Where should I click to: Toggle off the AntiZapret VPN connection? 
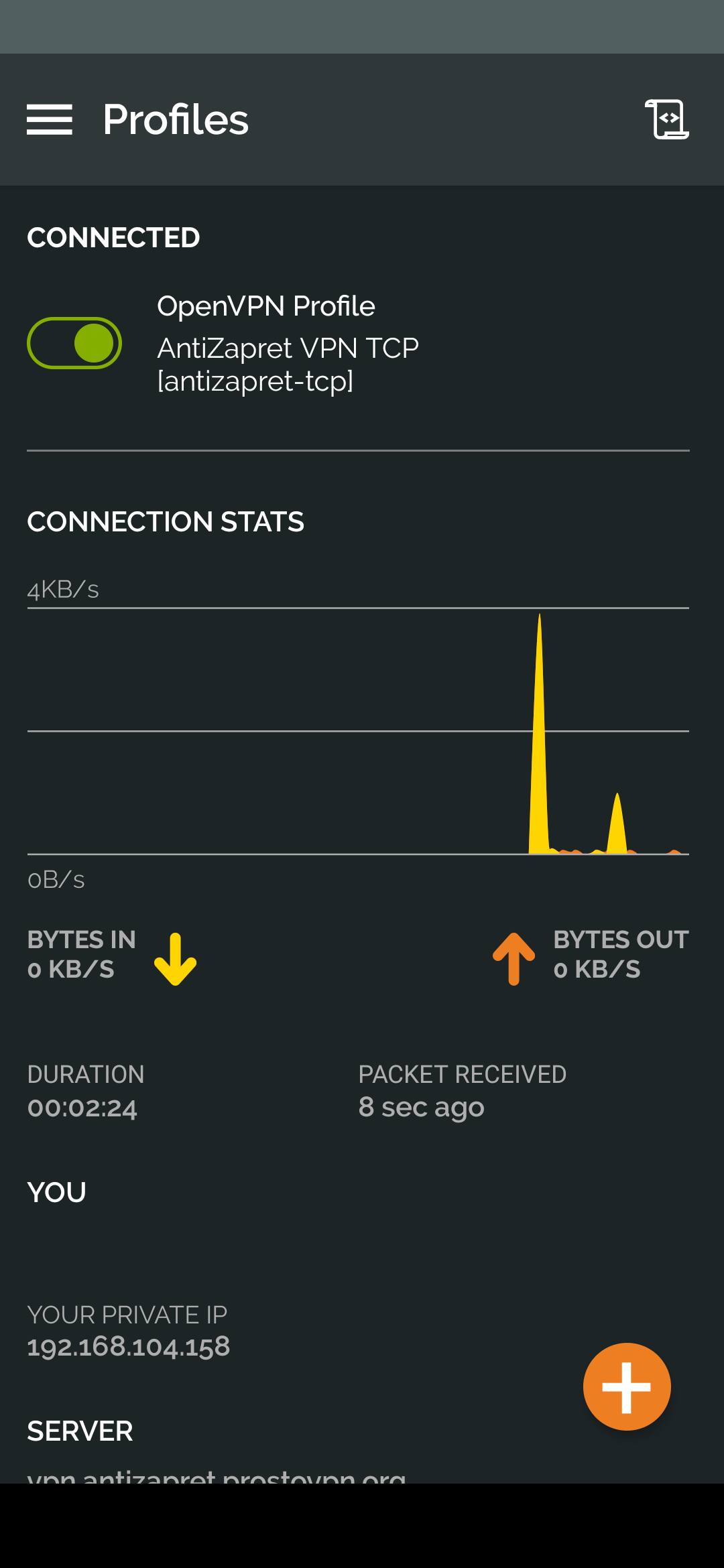pos(74,343)
